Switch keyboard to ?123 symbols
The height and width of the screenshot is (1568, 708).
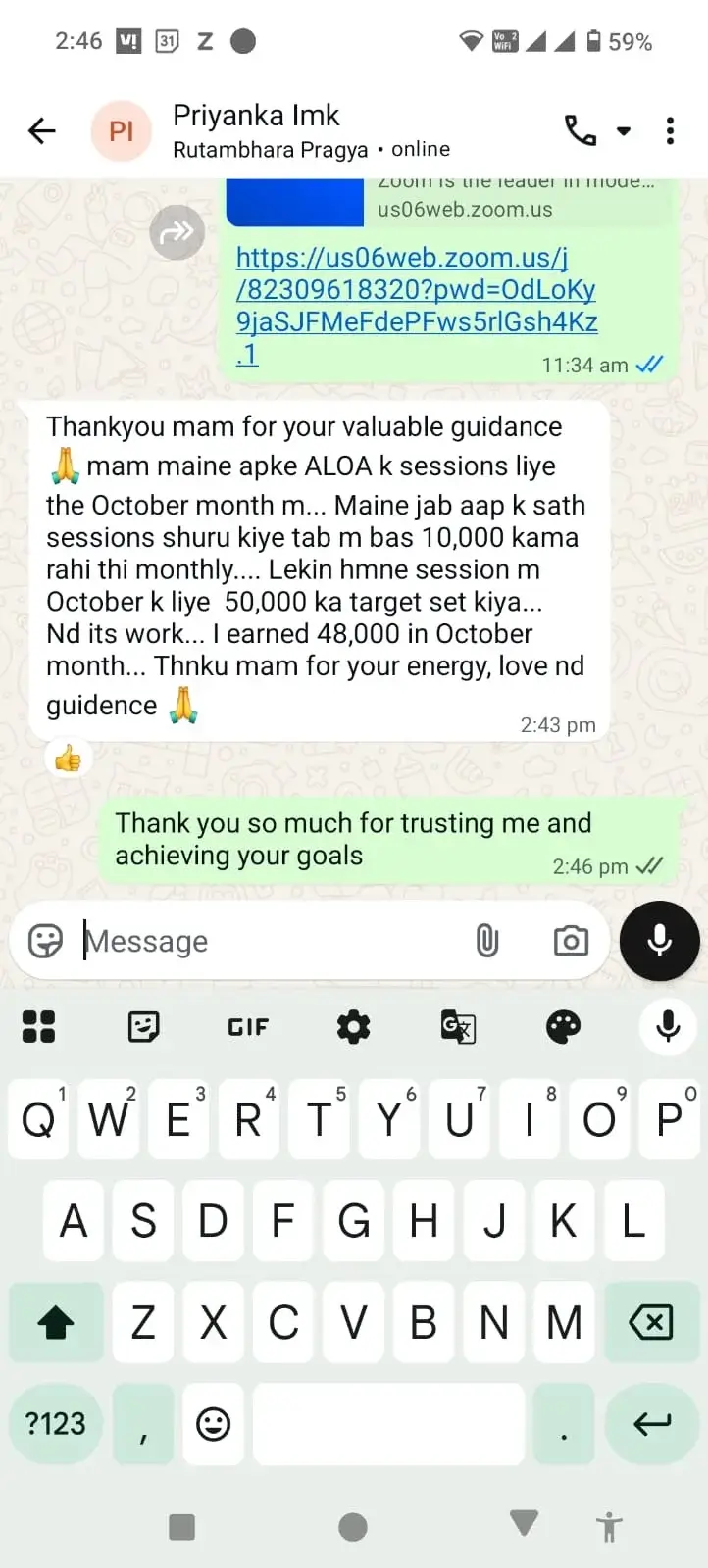[56, 1424]
